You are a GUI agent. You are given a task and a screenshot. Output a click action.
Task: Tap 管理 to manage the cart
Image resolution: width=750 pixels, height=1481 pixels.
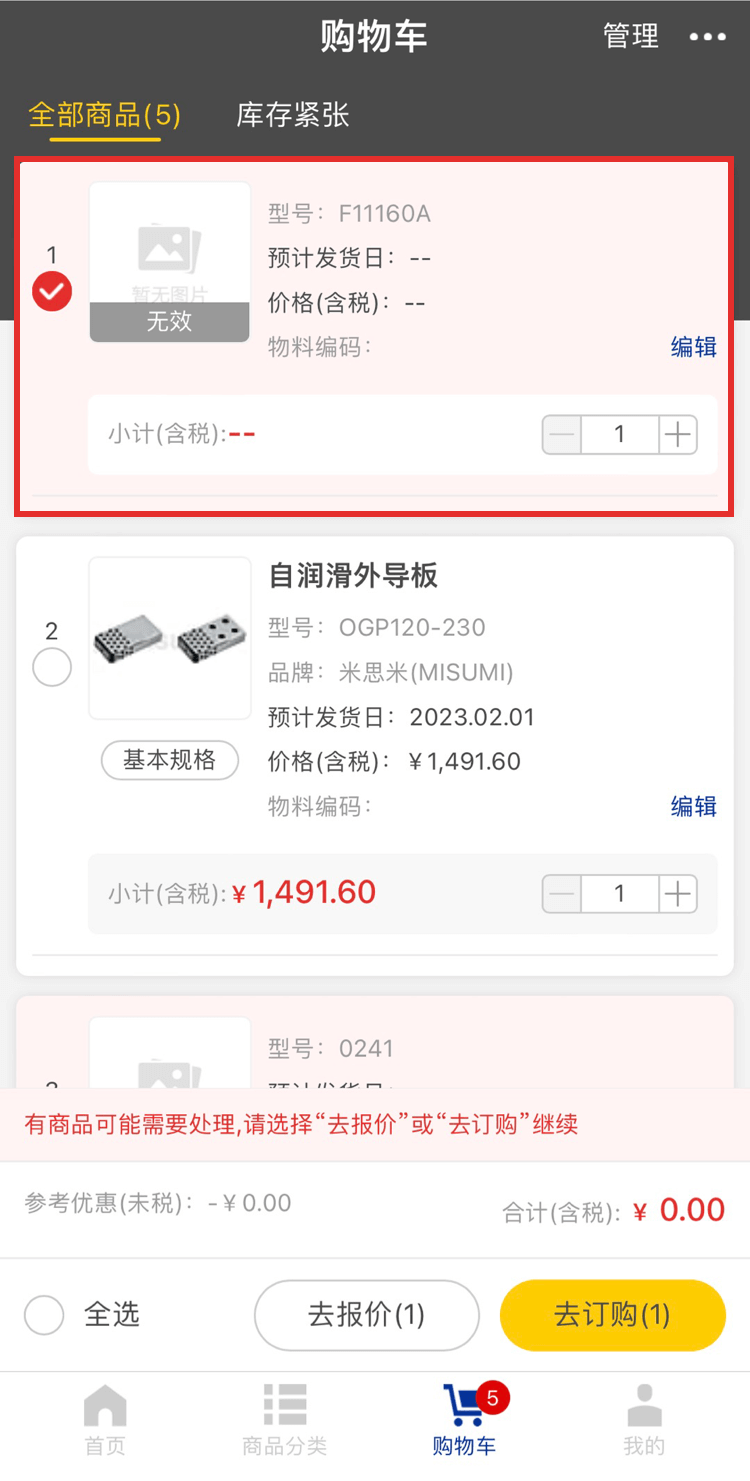point(631,37)
